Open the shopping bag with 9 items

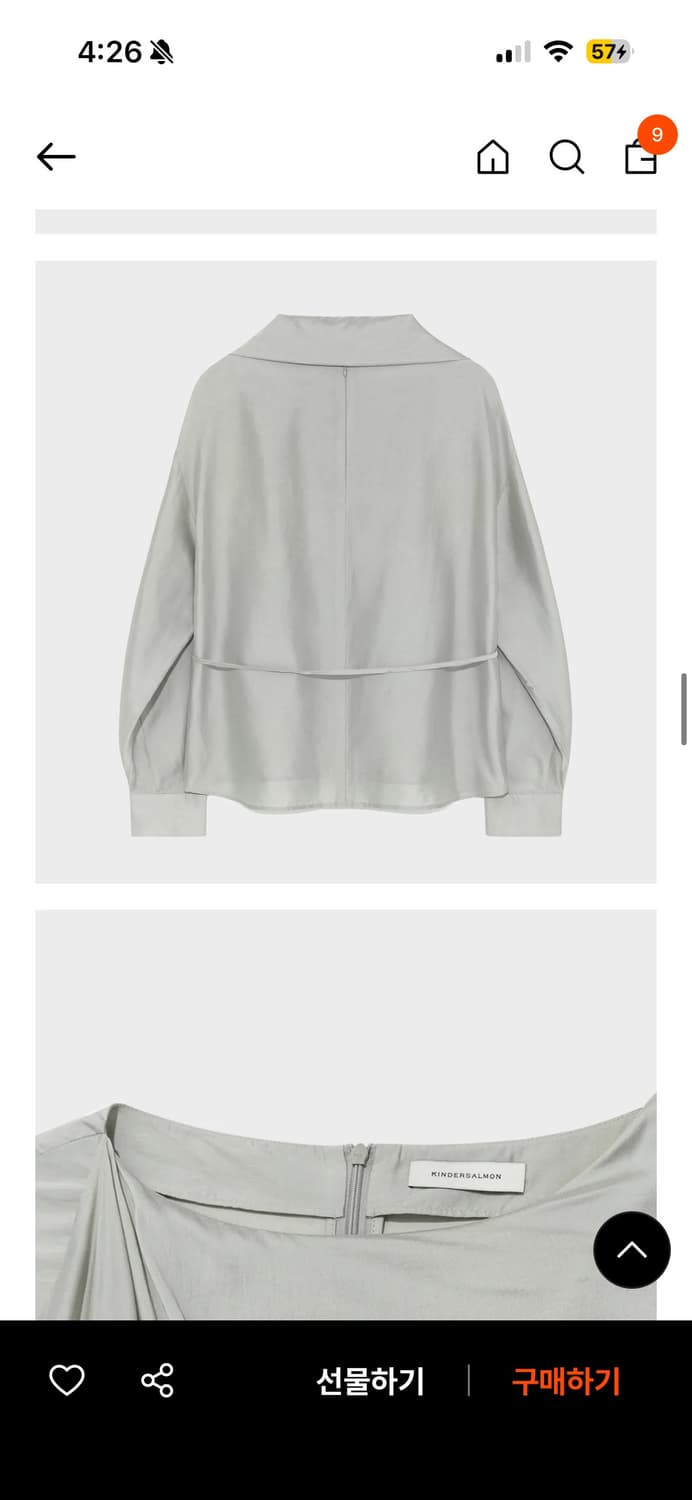641,156
